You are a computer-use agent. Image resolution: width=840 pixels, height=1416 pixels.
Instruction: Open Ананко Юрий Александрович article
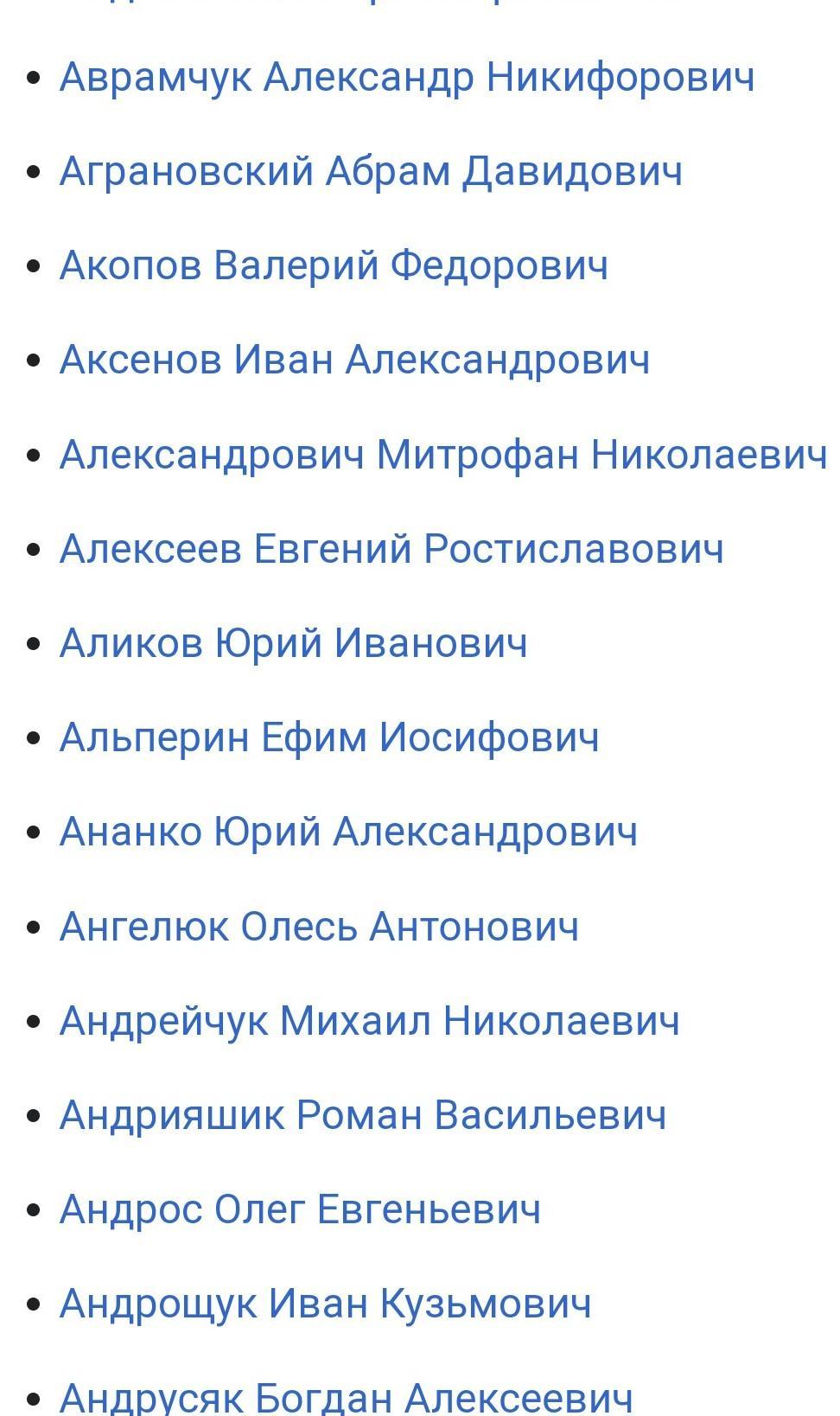pos(348,832)
